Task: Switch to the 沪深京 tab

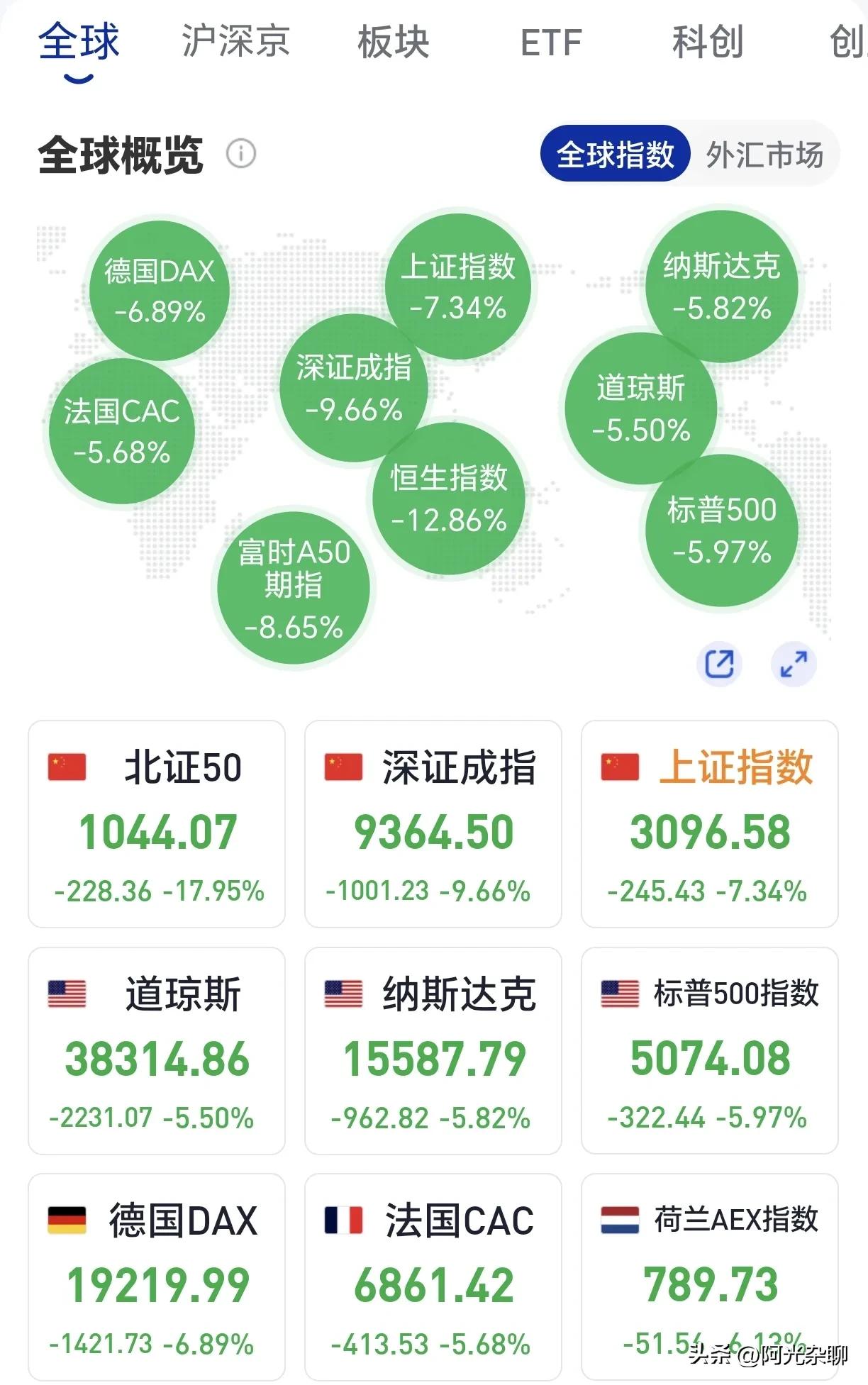Action: tap(235, 41)
